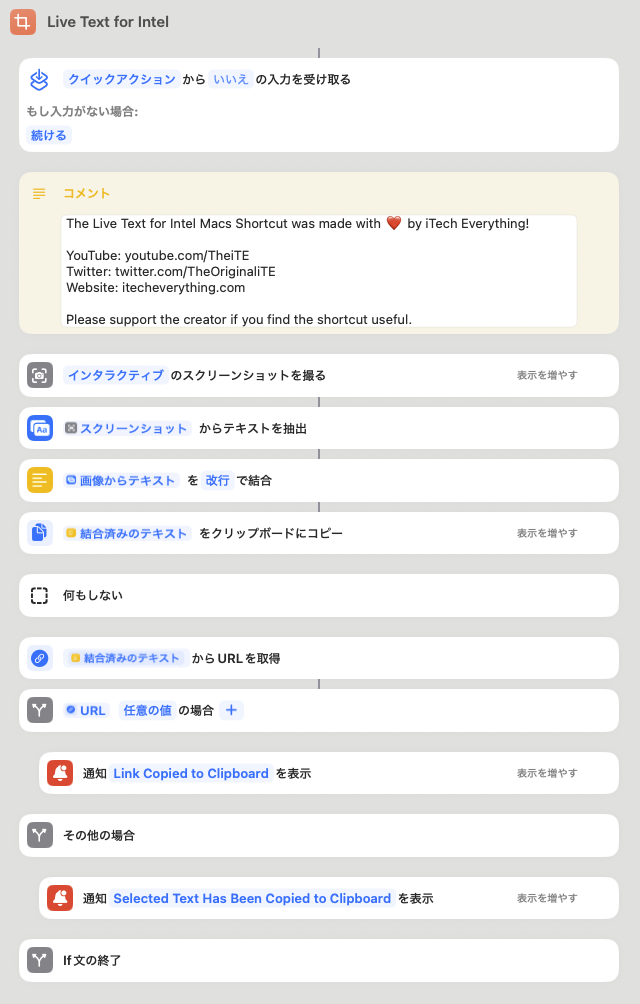The image size is (640, 1004).
Task: Add another condition with plus button
Action: coord(231,710)
